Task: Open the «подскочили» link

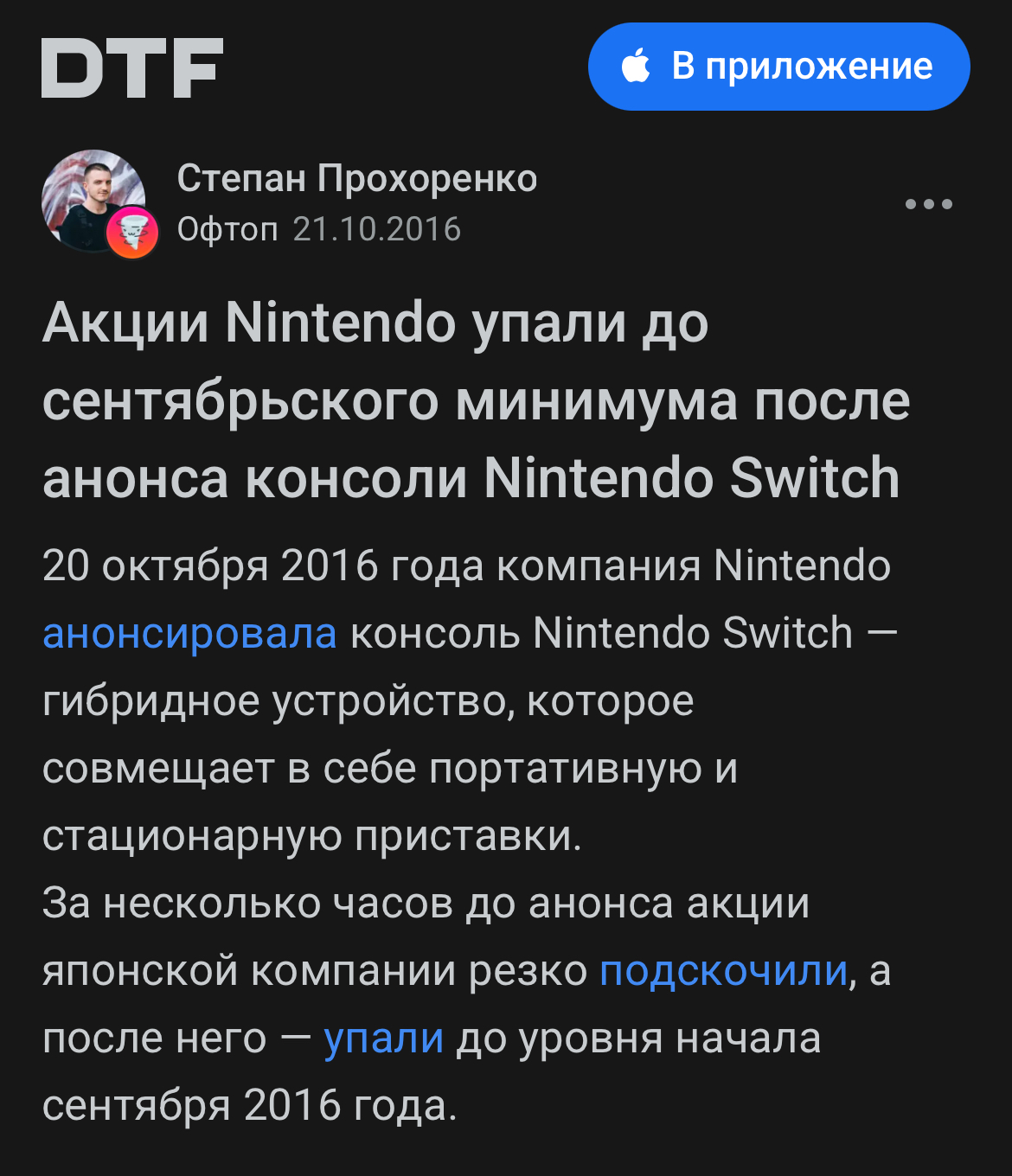Action: click(x=723, y=971)
